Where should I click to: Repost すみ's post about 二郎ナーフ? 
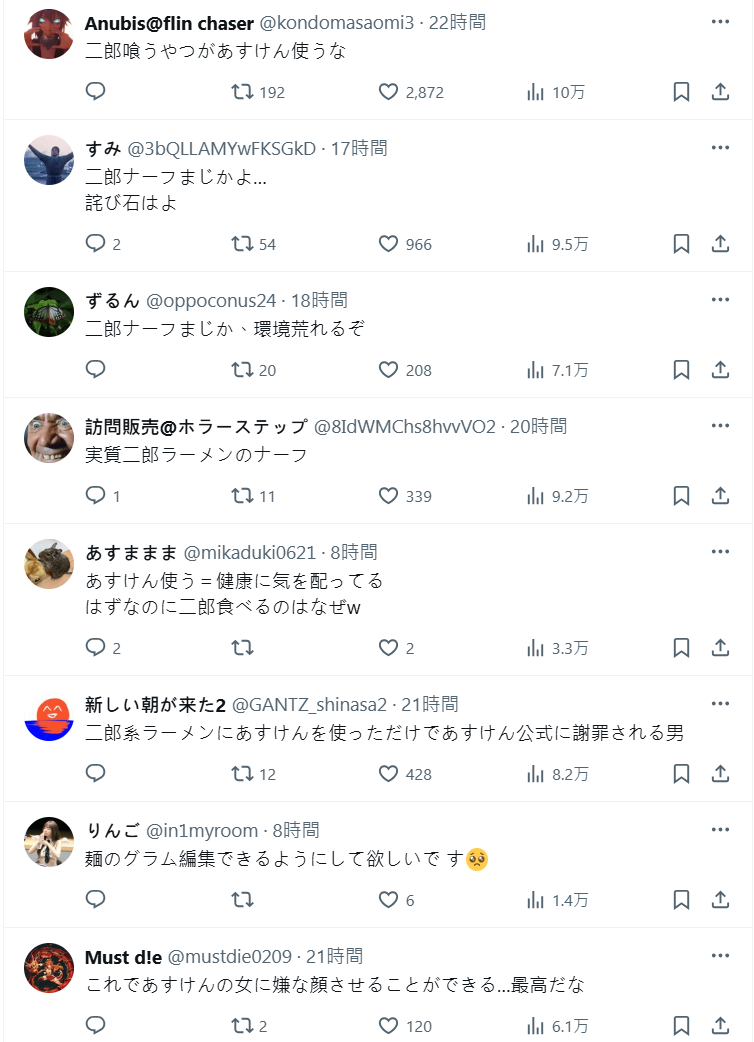click(x=242, y=244)
